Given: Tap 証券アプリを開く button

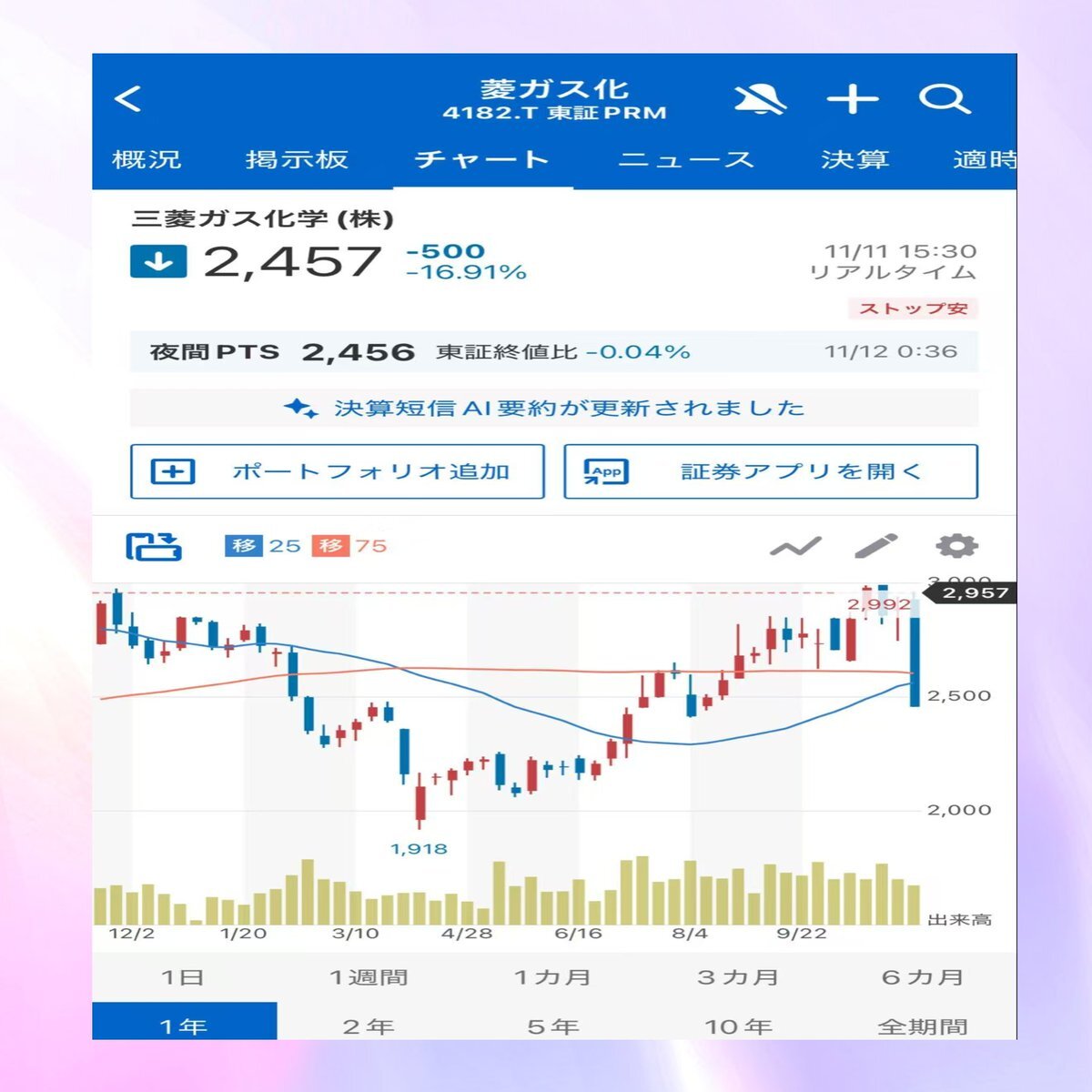Looking at the screenshot, I should [x=771, y=471].
